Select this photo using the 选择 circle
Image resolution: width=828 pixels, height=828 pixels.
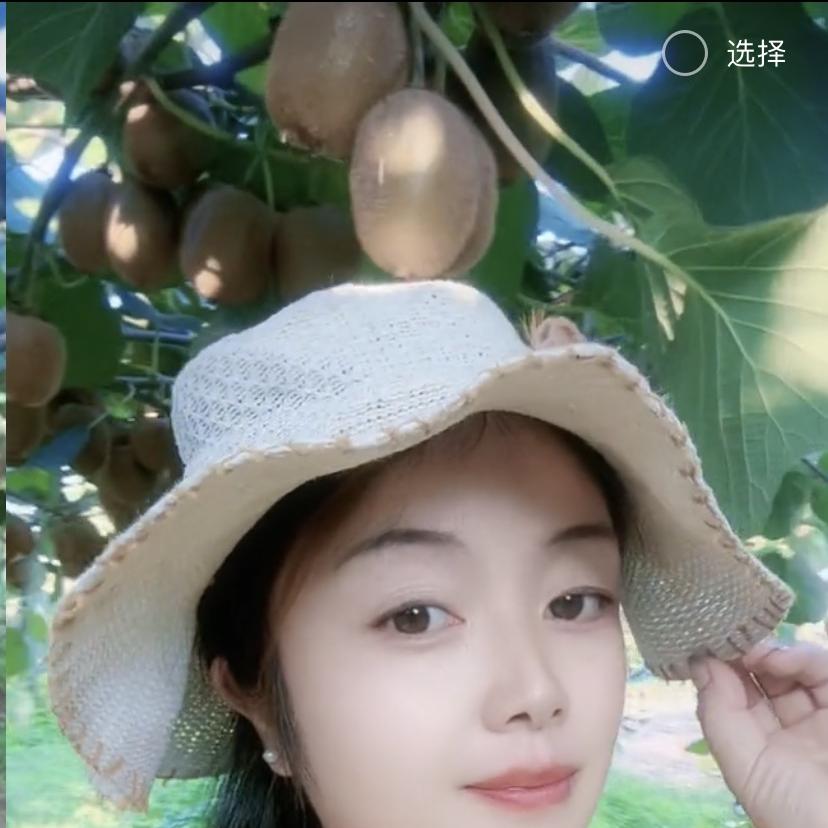click(685, 53)
